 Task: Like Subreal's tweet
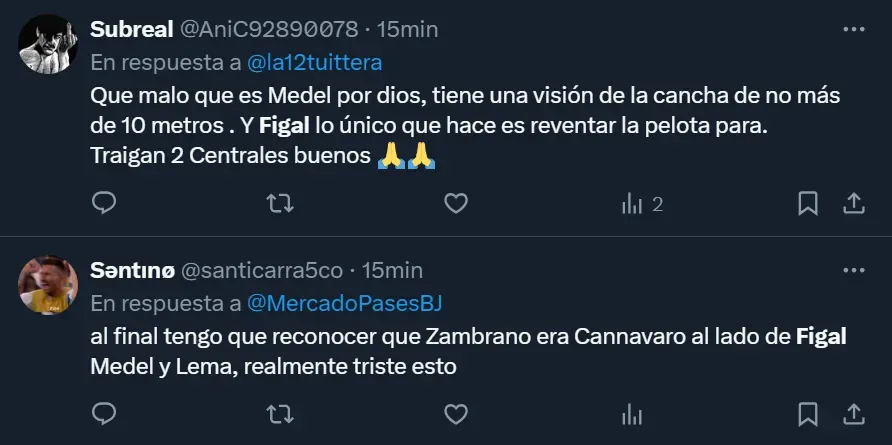456,204
